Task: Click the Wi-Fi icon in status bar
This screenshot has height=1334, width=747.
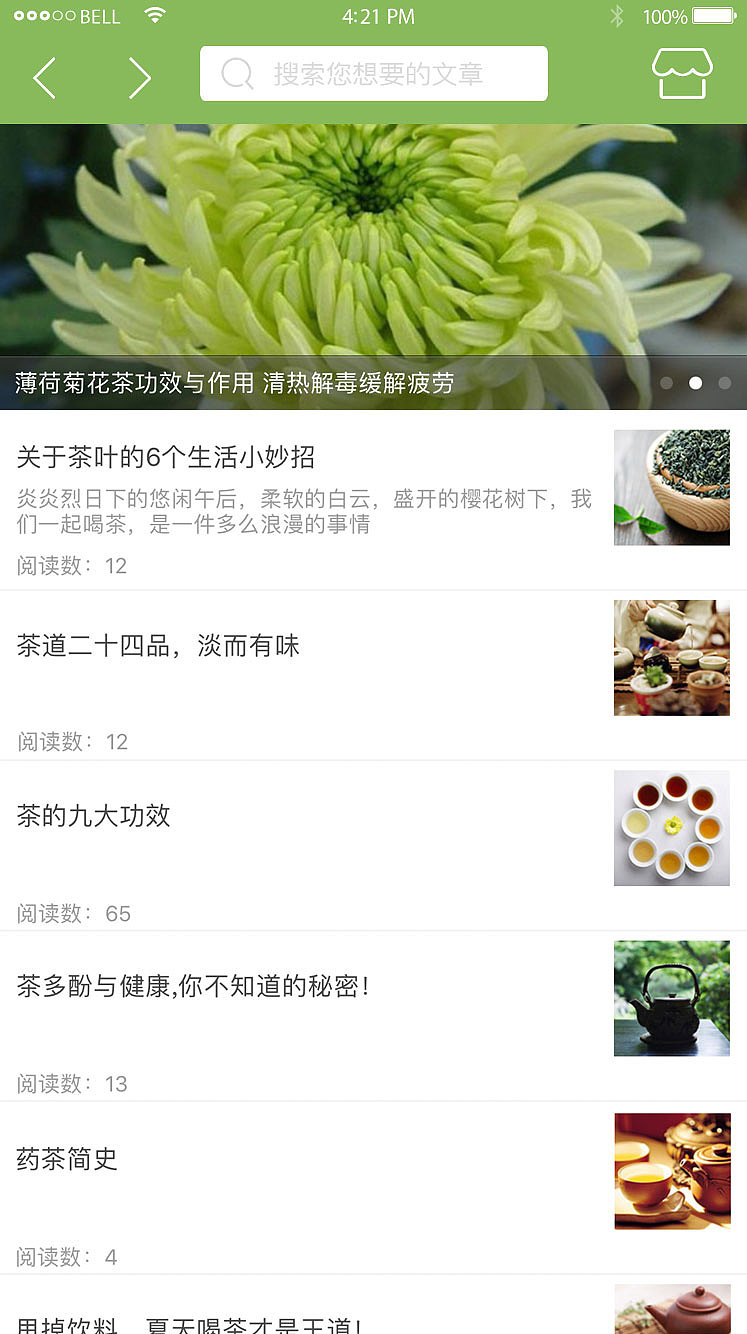Action: (x=154, y=15)
